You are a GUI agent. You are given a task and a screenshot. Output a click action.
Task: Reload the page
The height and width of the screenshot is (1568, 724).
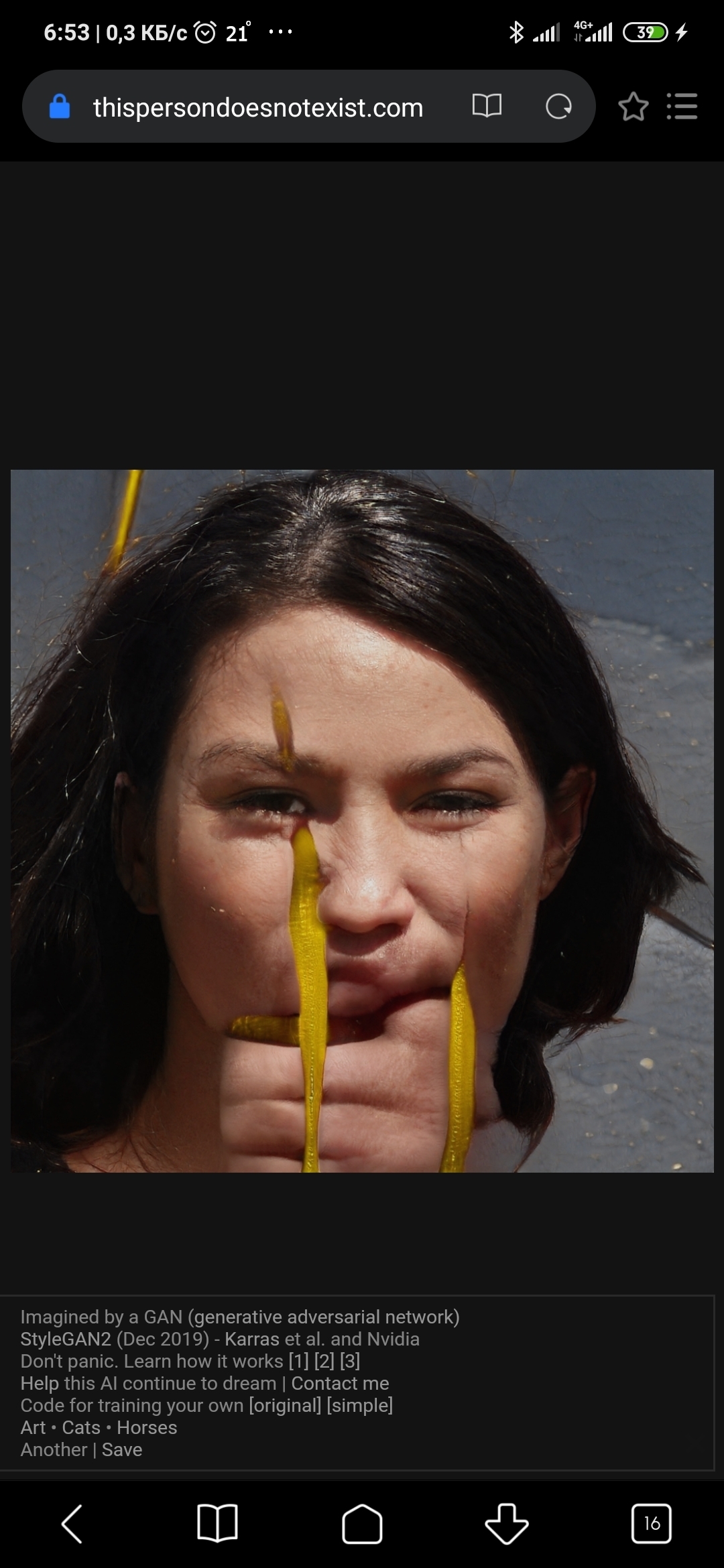(558, 106)
